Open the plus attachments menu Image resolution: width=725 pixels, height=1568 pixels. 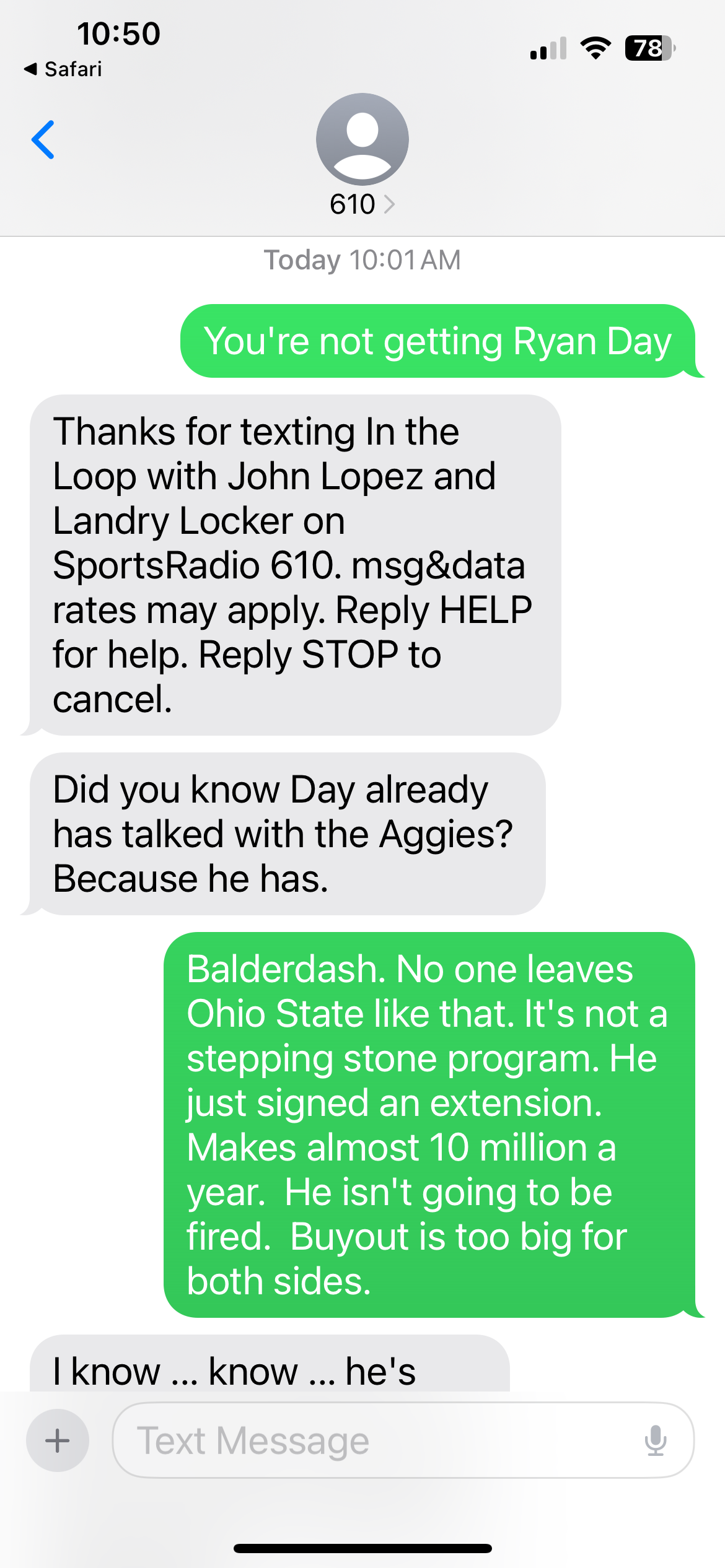pyautogui.click(x=58, y=1440)
